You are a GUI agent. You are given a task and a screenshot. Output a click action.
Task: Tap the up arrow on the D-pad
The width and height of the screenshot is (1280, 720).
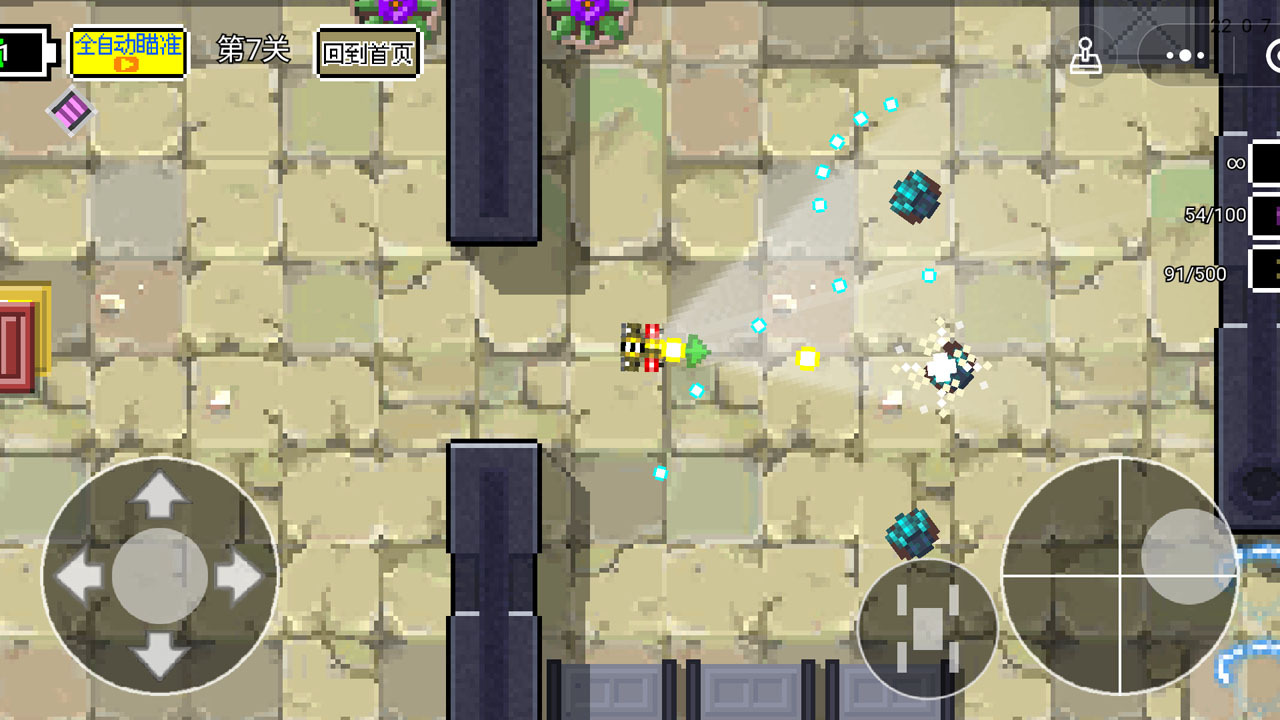point(160,494)
